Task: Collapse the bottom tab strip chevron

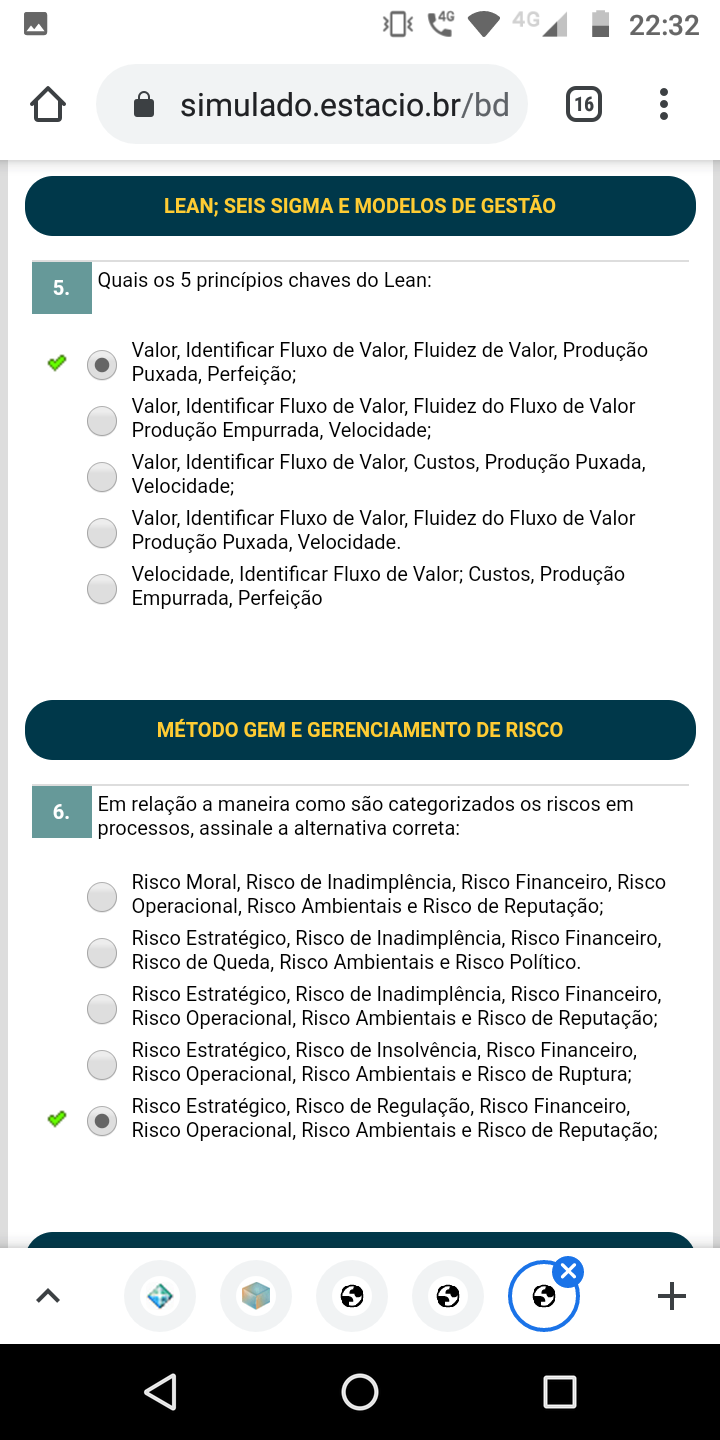Action: click(48, 1296)
